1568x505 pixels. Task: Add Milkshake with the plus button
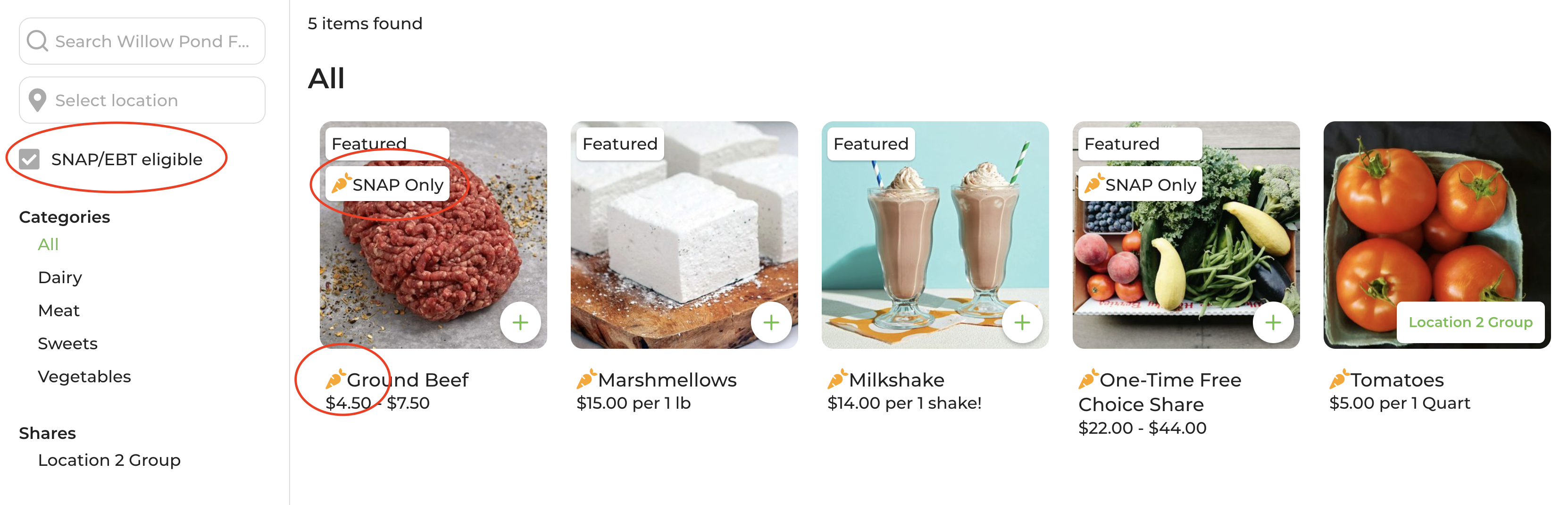[x=1021, y=322]
